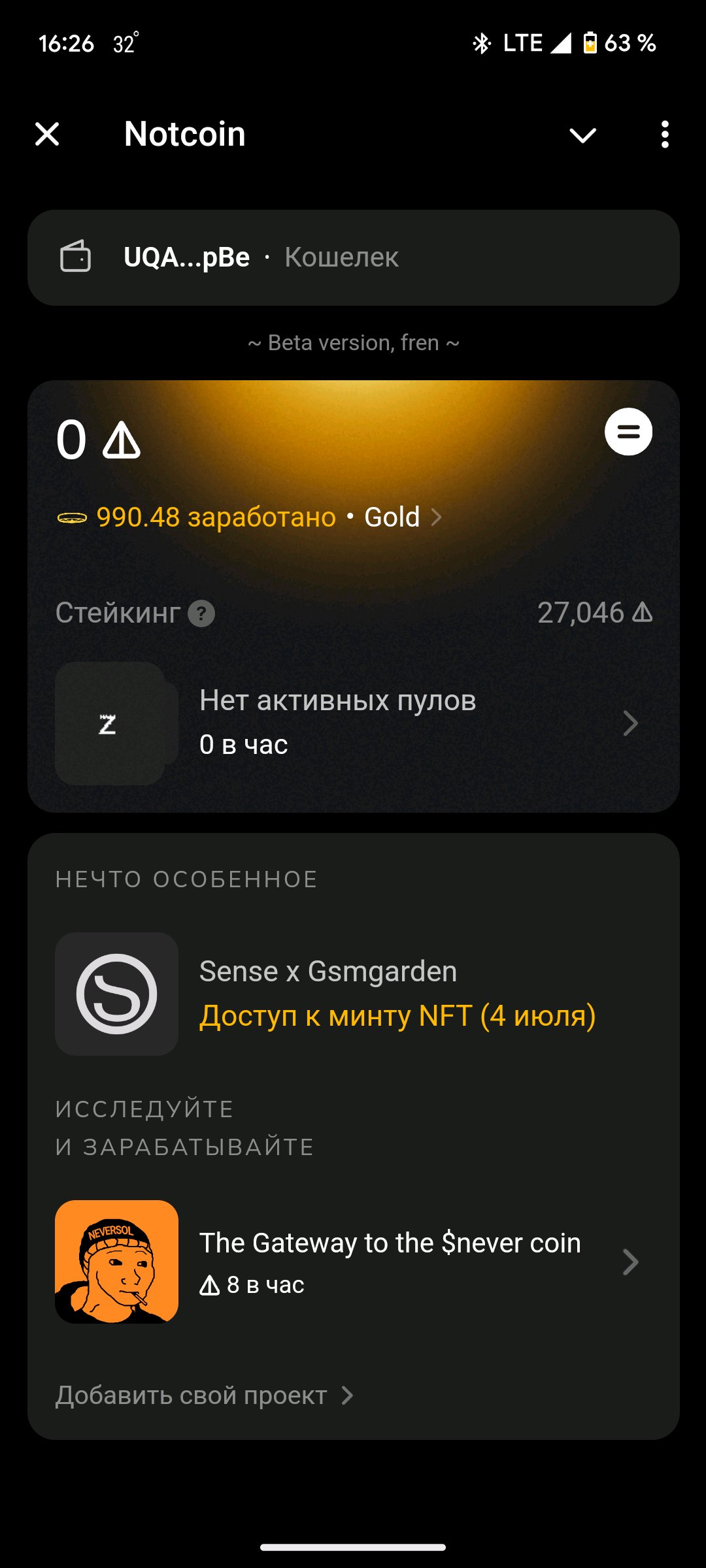The height and width of the screenshot is (1568, 706).
Task: Expand the dropdown chevron in header
Action: [582, 135]
